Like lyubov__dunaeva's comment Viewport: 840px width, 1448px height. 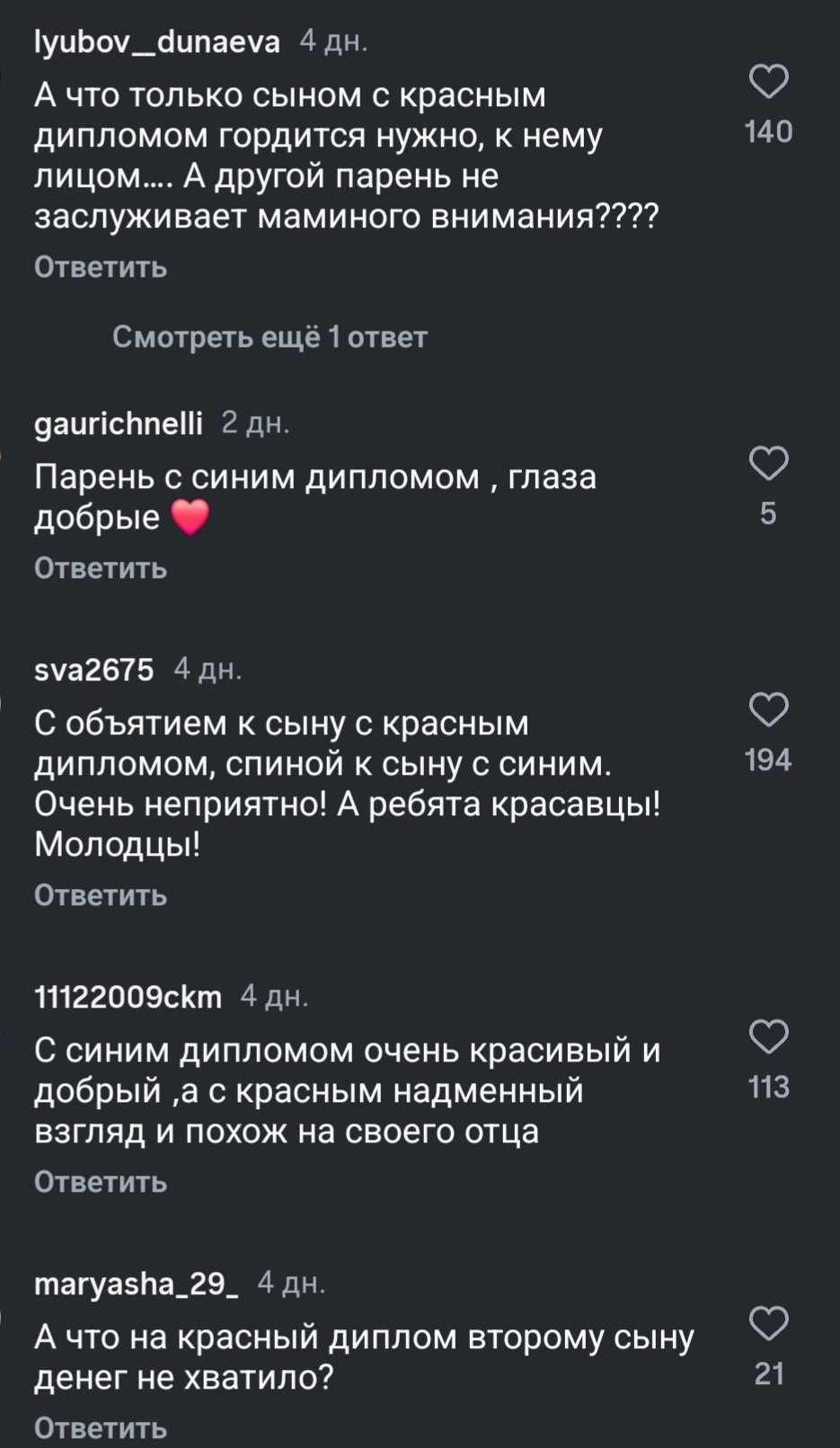point(768,82)
